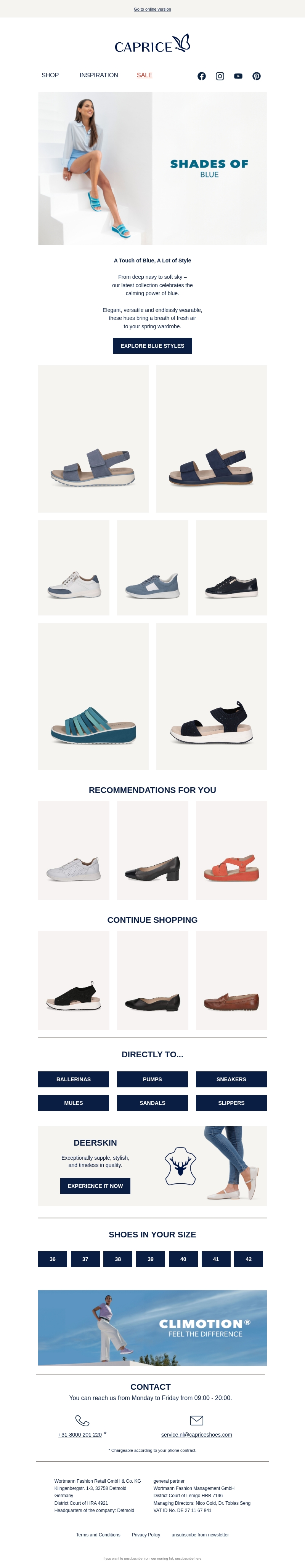Open the INSPIRATION link
Viewport: 305px width, 1568px height.
tap(99, 75)
